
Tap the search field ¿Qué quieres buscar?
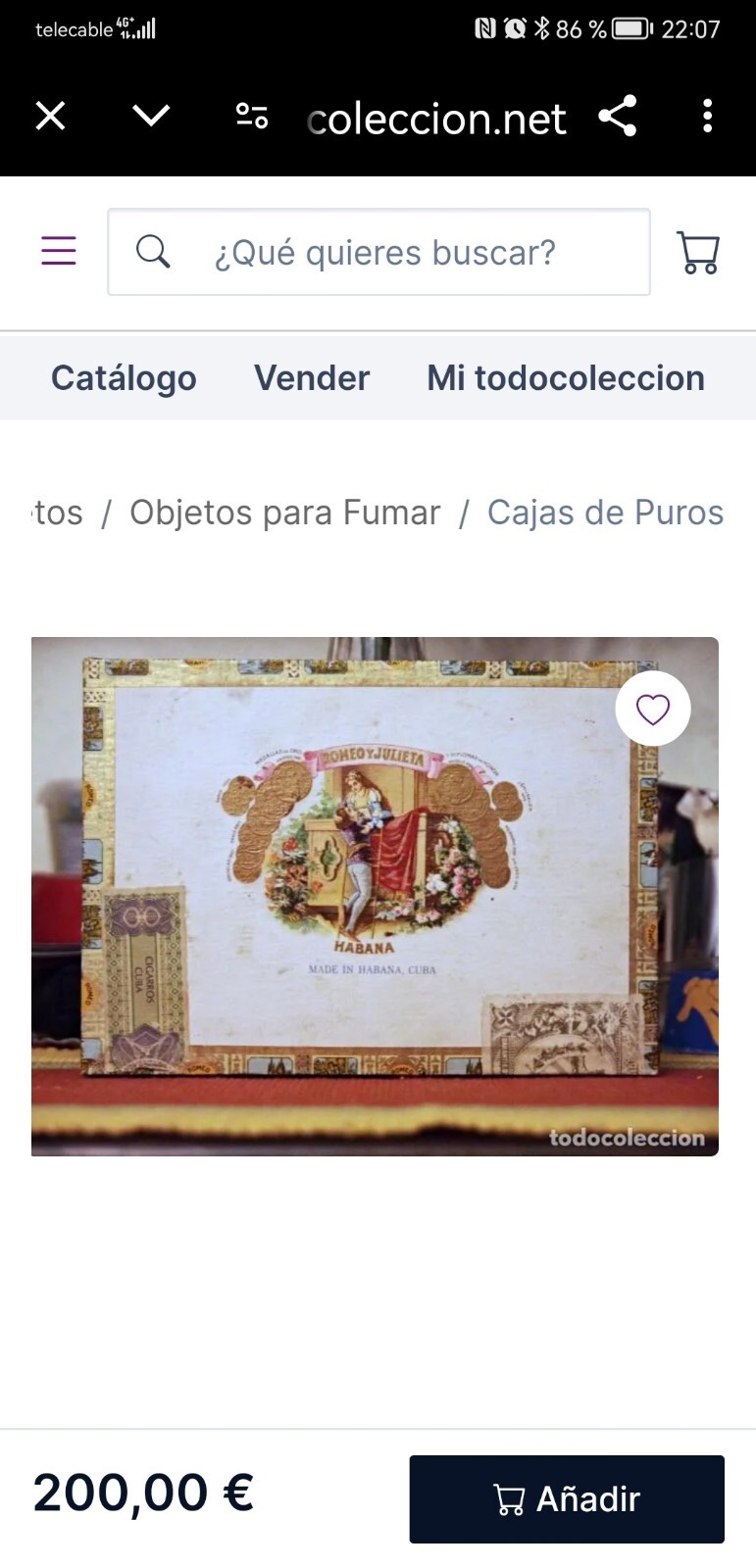click(382, 252)
